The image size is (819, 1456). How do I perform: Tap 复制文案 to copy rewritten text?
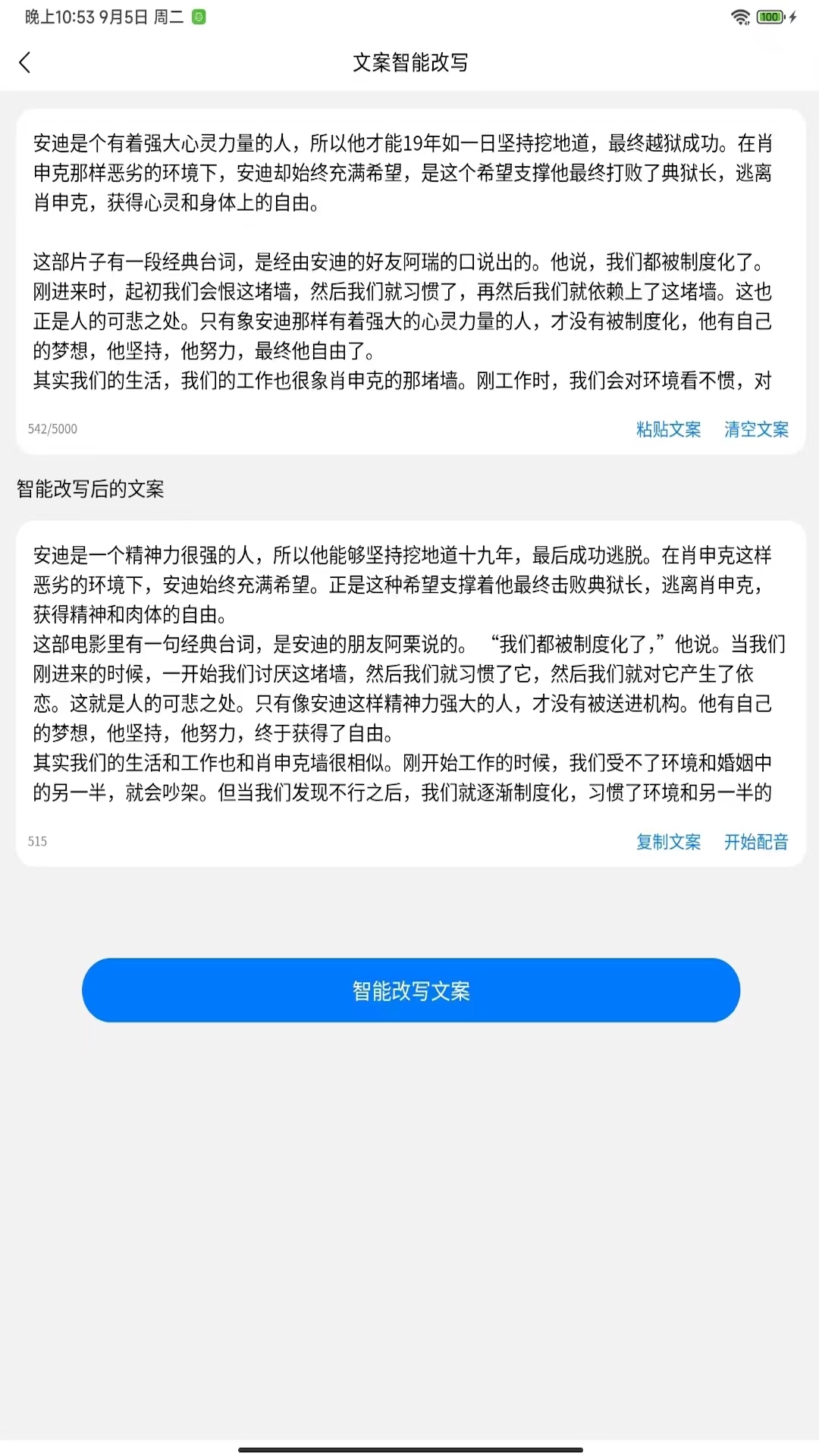[670, 842]
